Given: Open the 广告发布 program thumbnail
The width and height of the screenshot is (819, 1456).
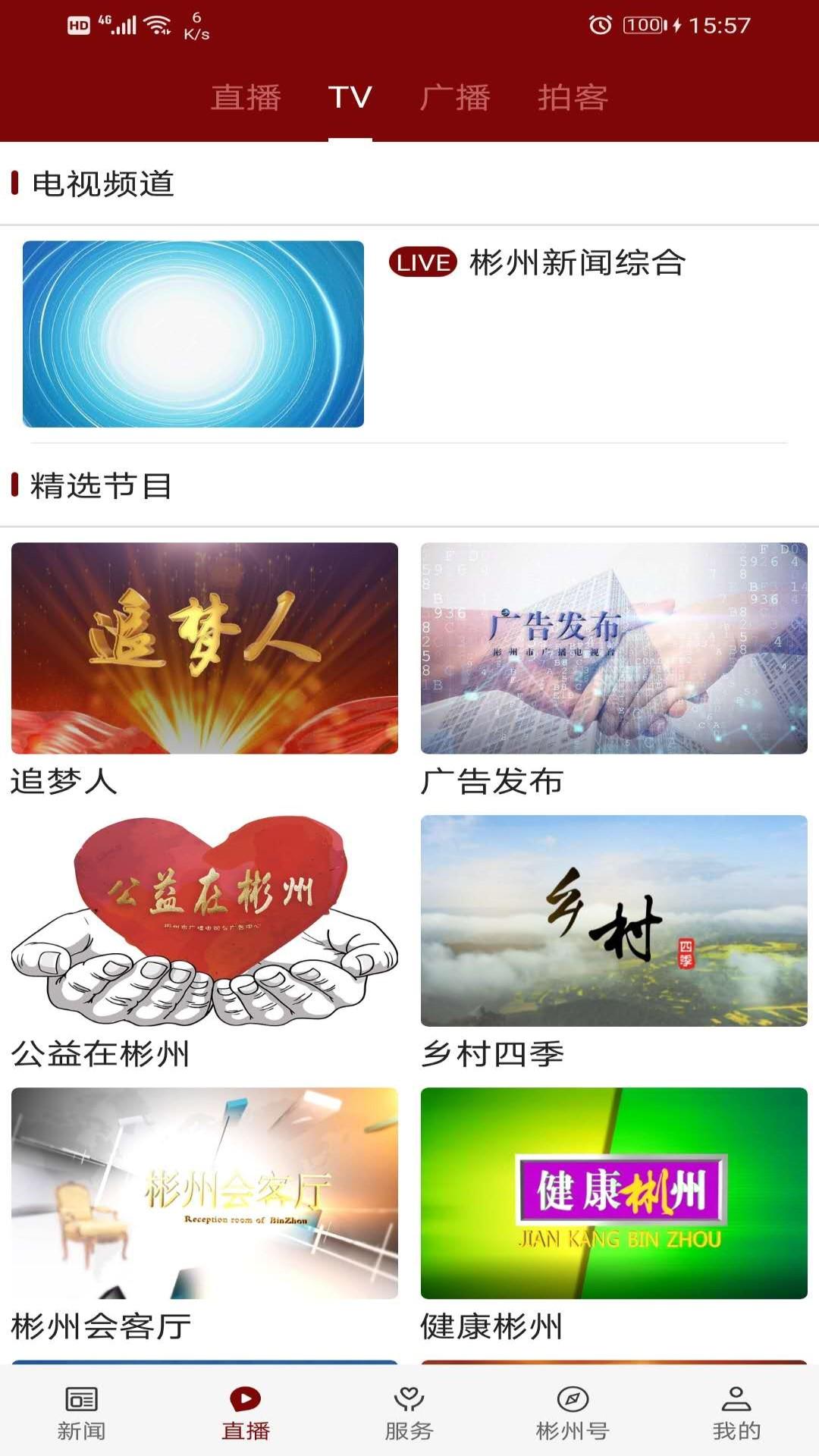Looking at the screenshot, I should (x=614, y=648).
